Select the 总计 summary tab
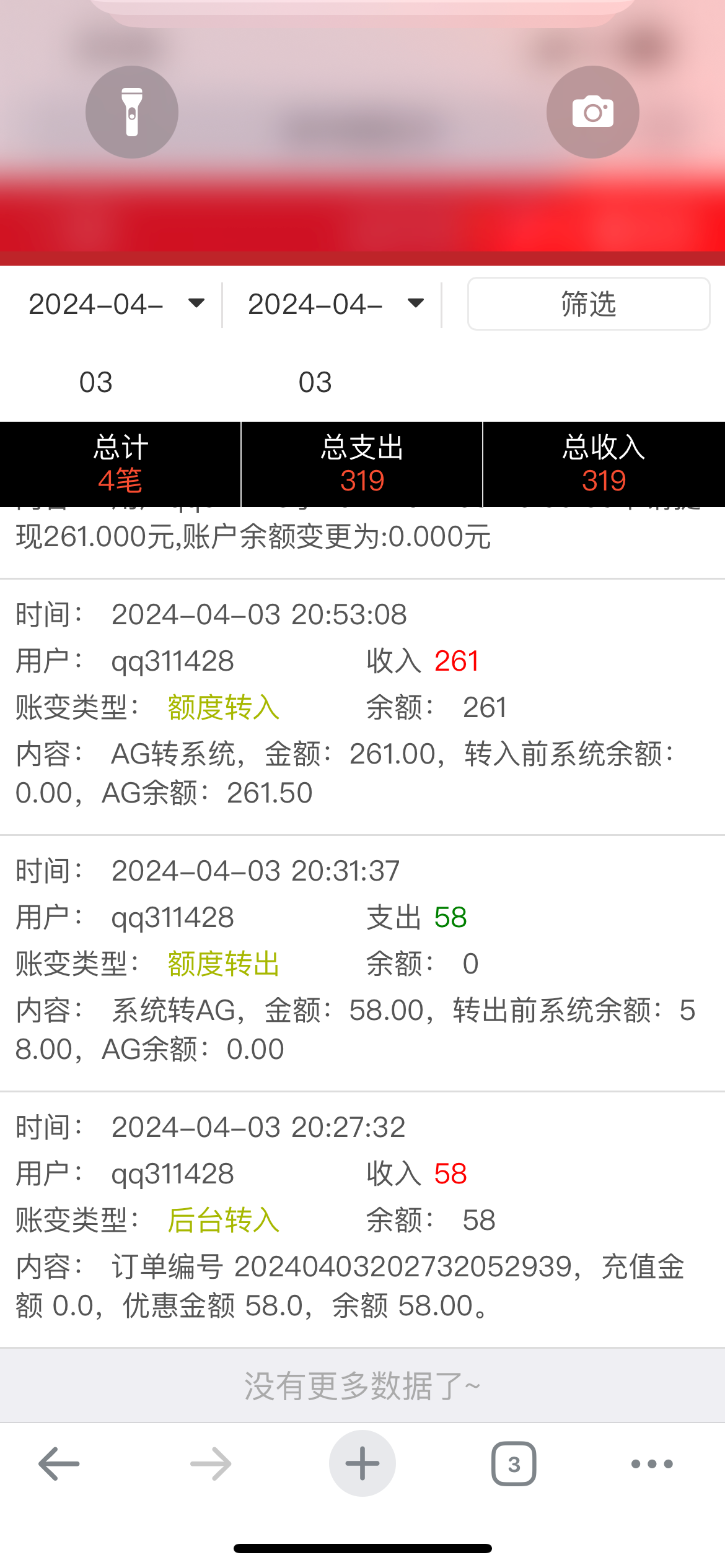This screenshot has width=725, height=1568. pos(120,463)
